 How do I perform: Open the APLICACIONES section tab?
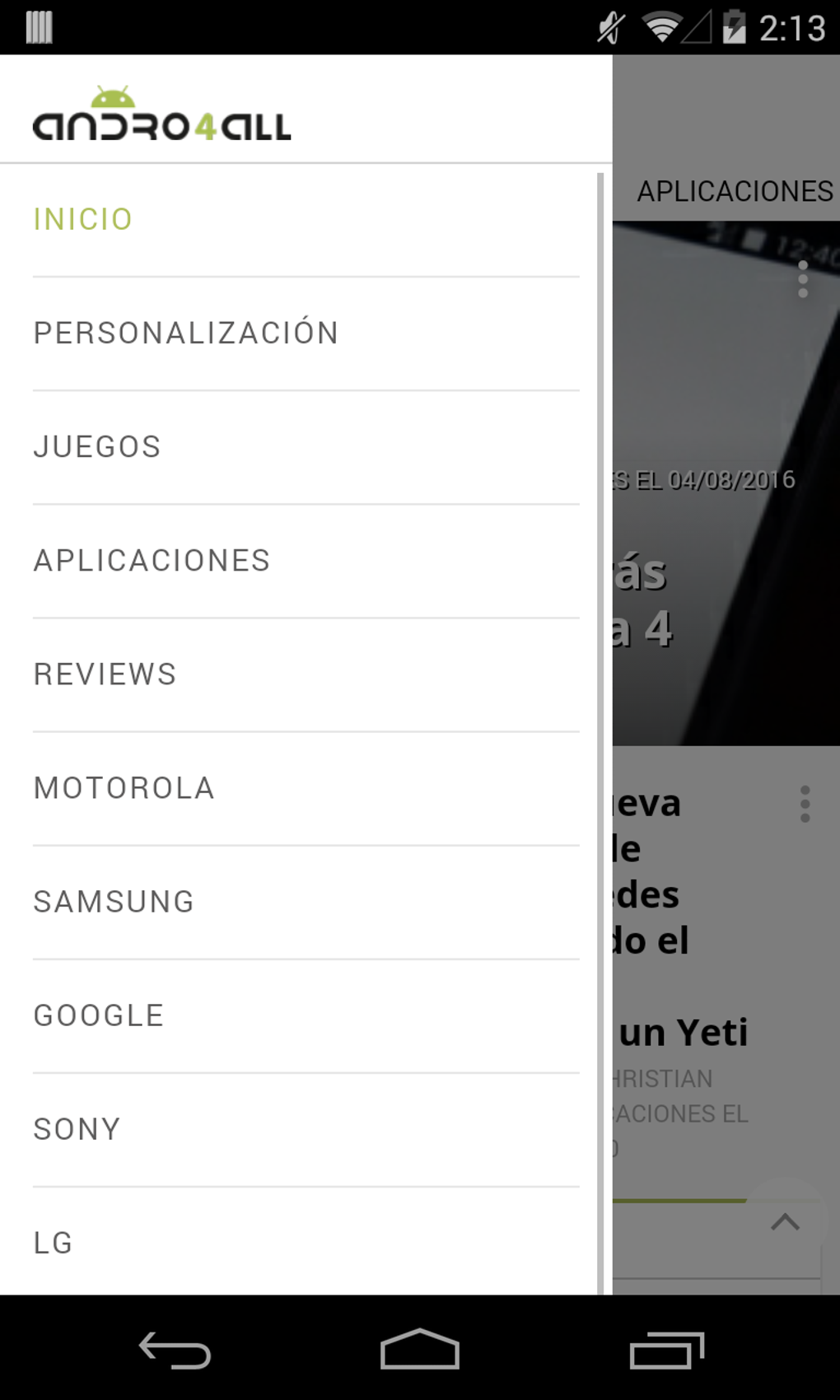[x=737, y=191]
